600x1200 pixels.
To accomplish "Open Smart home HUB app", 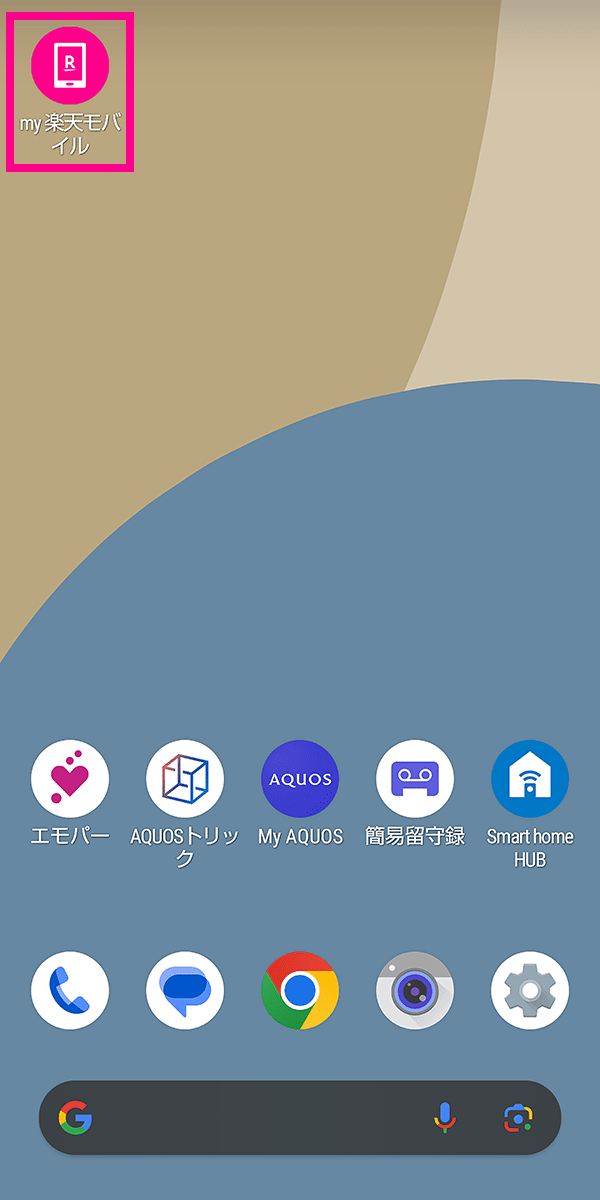I will 530,780.
